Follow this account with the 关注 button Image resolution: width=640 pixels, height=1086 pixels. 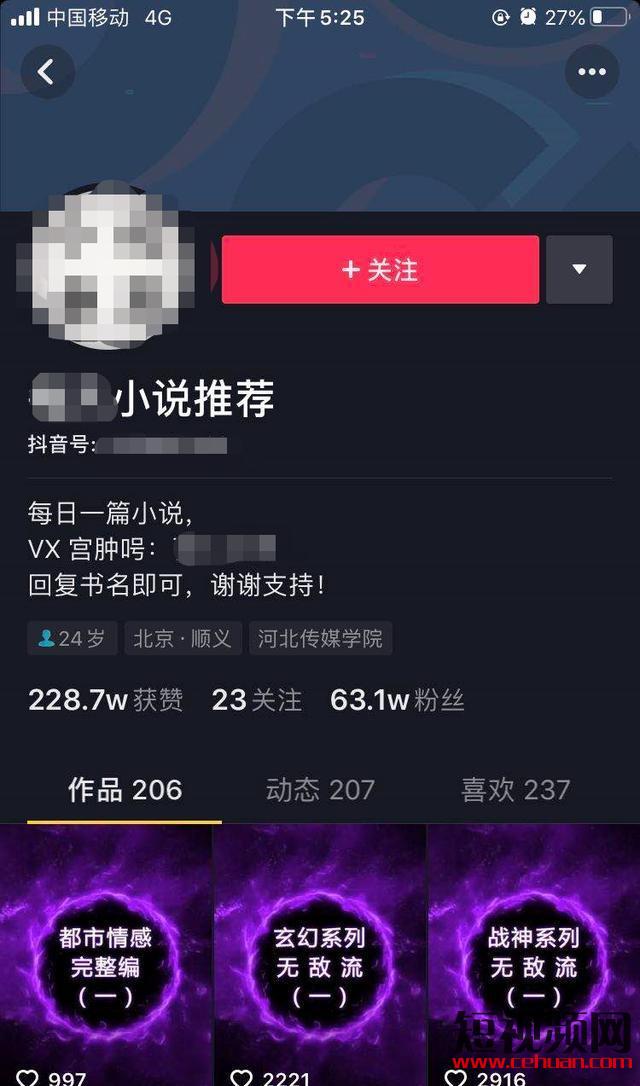pos(380,270)
